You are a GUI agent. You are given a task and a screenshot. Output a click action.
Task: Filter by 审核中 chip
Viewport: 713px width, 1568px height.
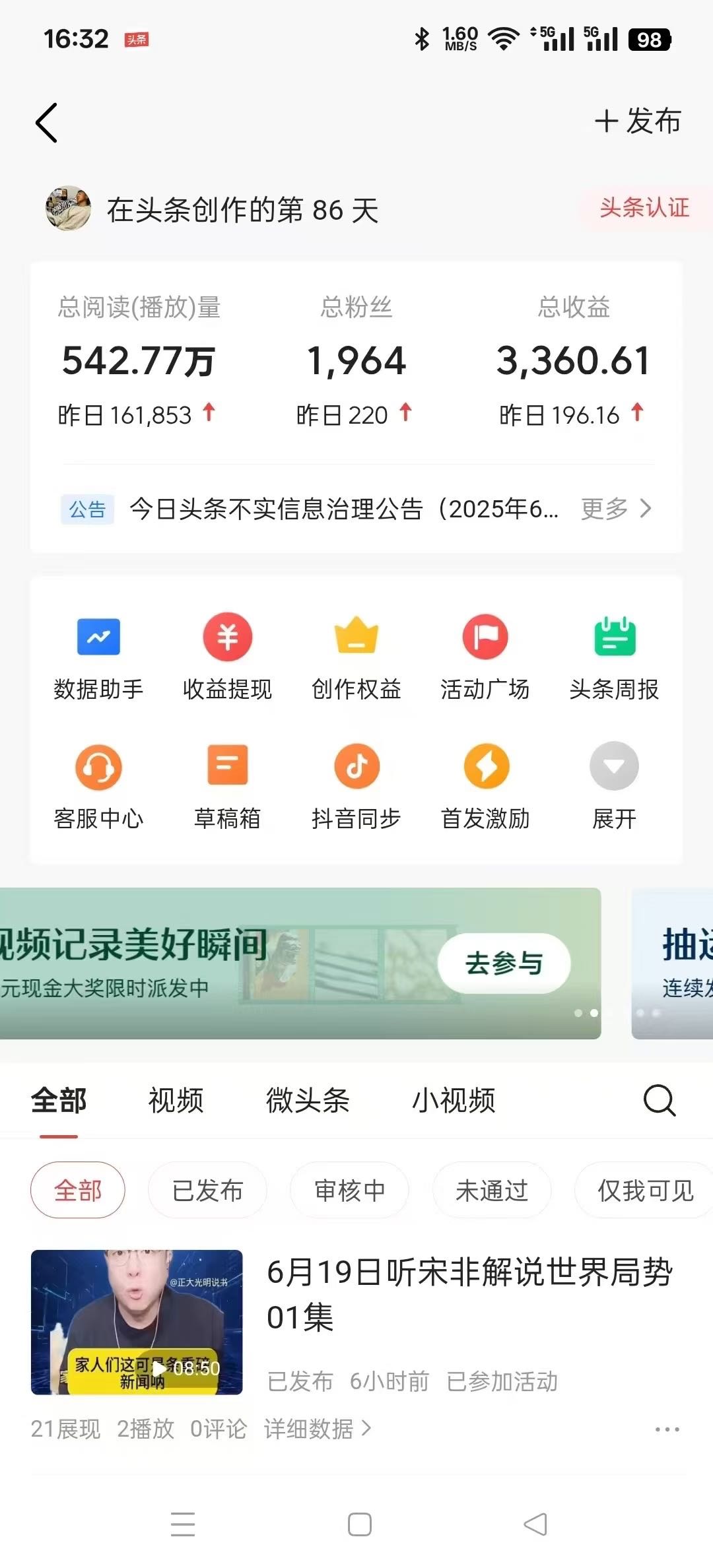coord(349,1191)
